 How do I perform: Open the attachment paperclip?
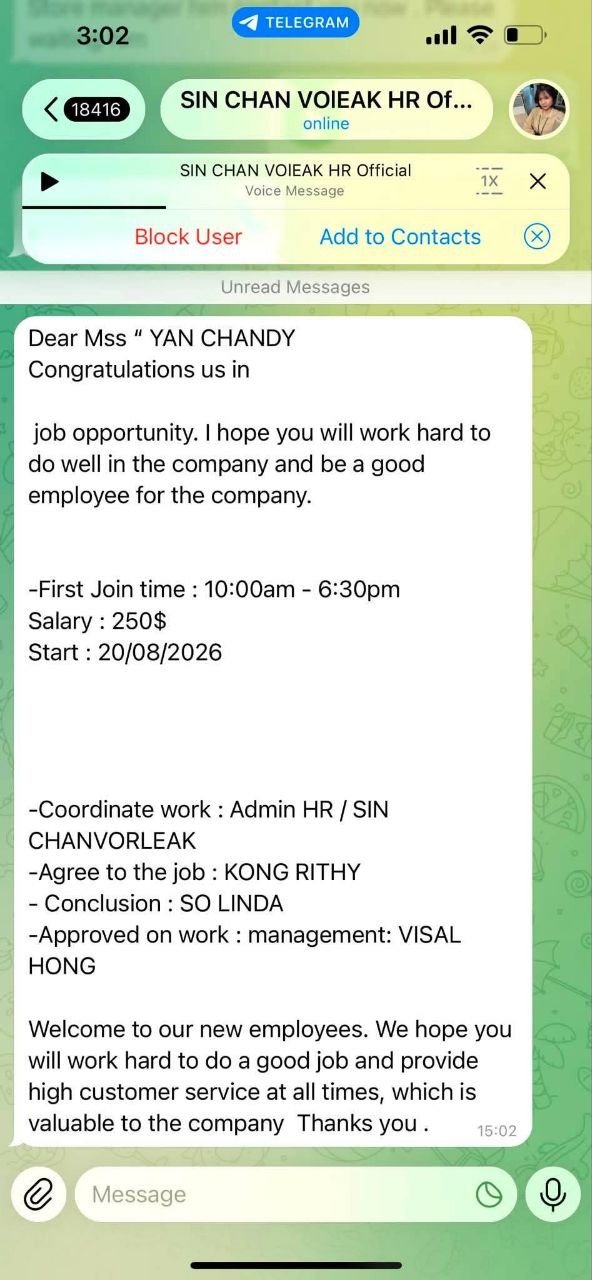(x=38, y=1194)
